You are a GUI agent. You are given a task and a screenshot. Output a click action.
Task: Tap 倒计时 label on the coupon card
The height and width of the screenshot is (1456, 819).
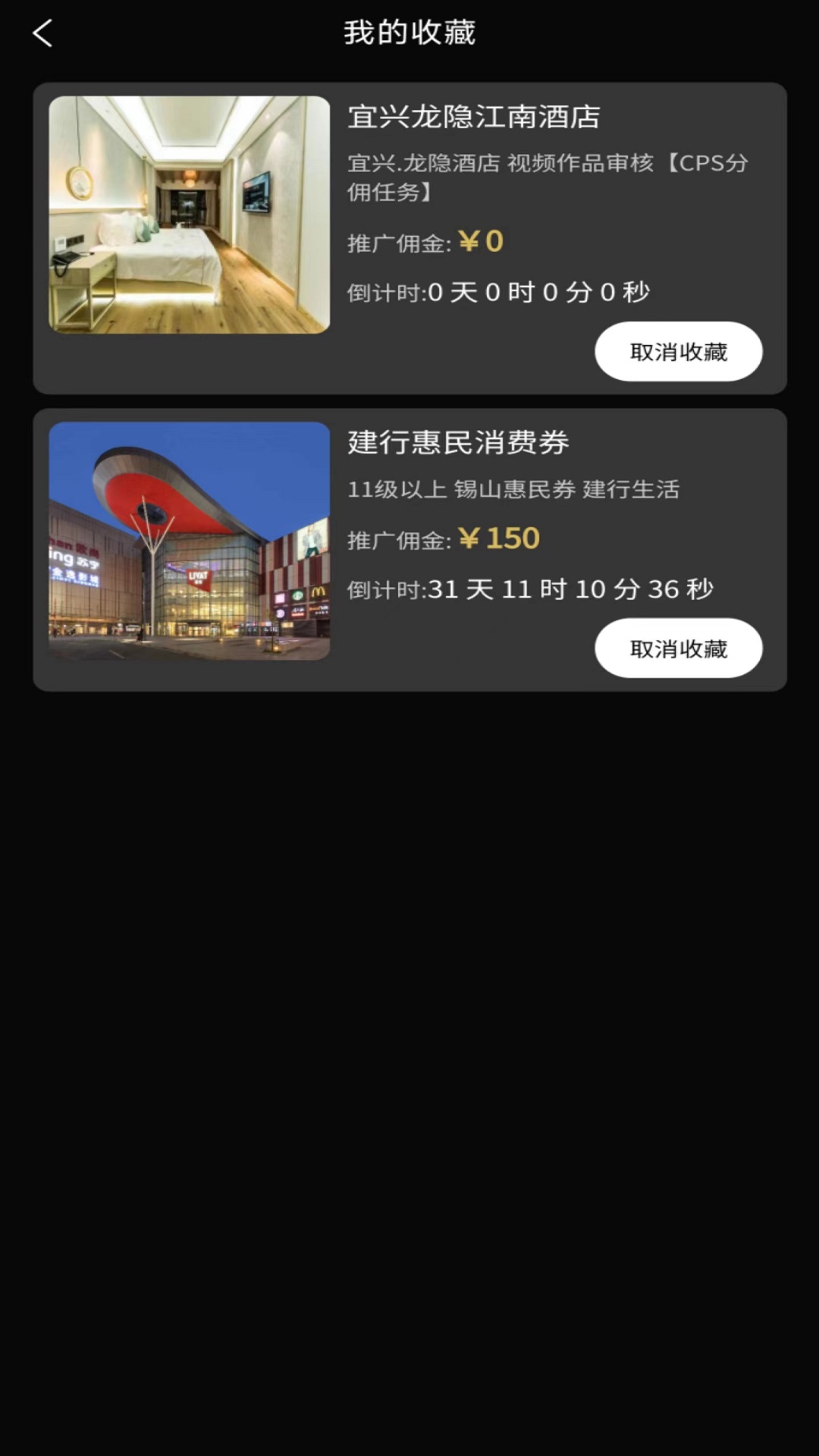click(385, 589)
